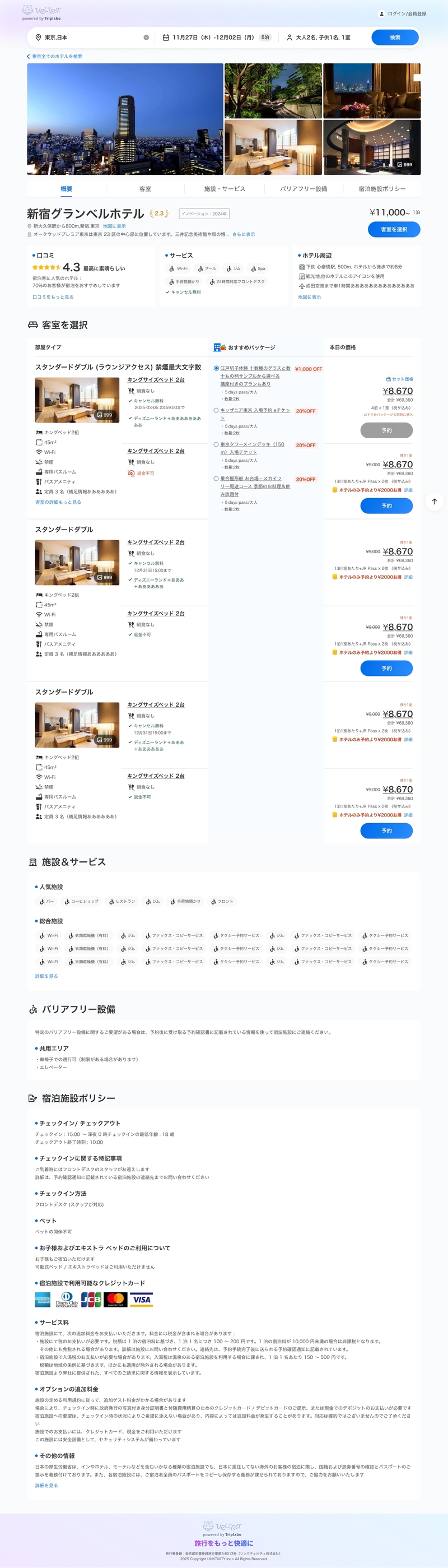
Task: Select the 東京タワーメインデッキ package option
Action: click(216, 444)
